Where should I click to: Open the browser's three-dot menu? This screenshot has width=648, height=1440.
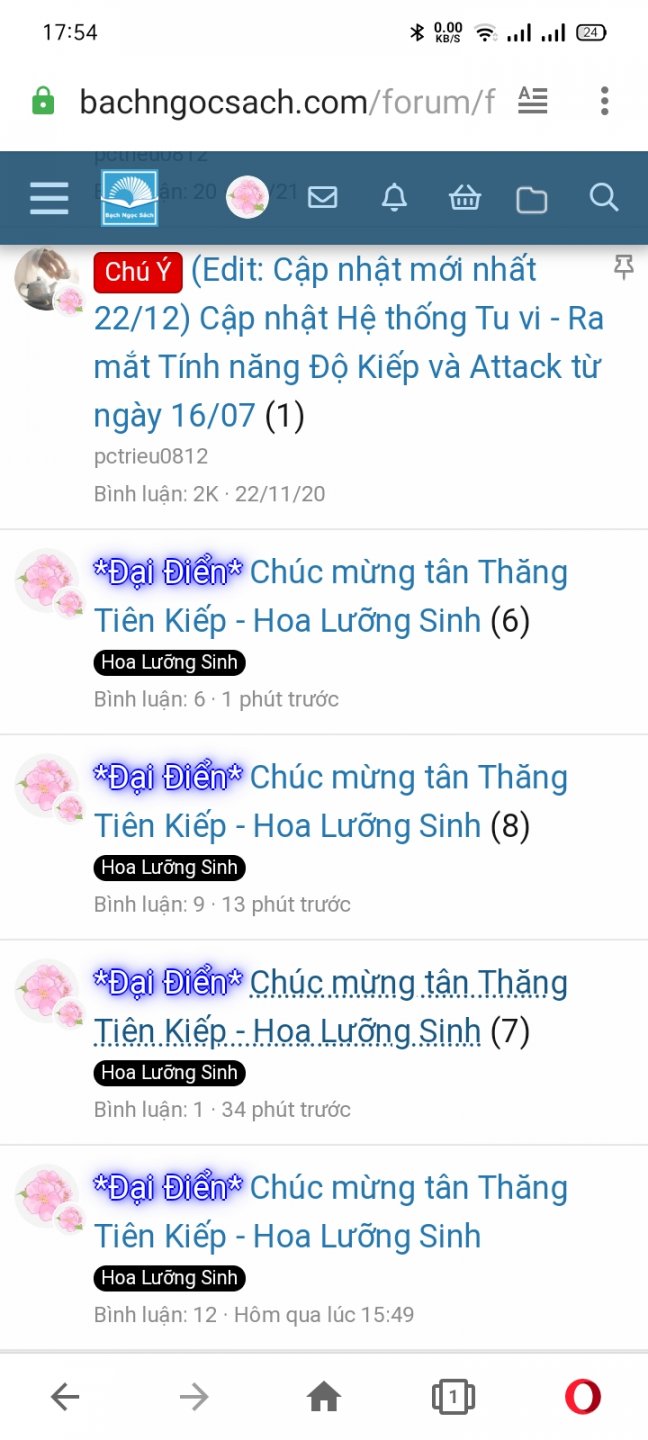tap(604, 100)
